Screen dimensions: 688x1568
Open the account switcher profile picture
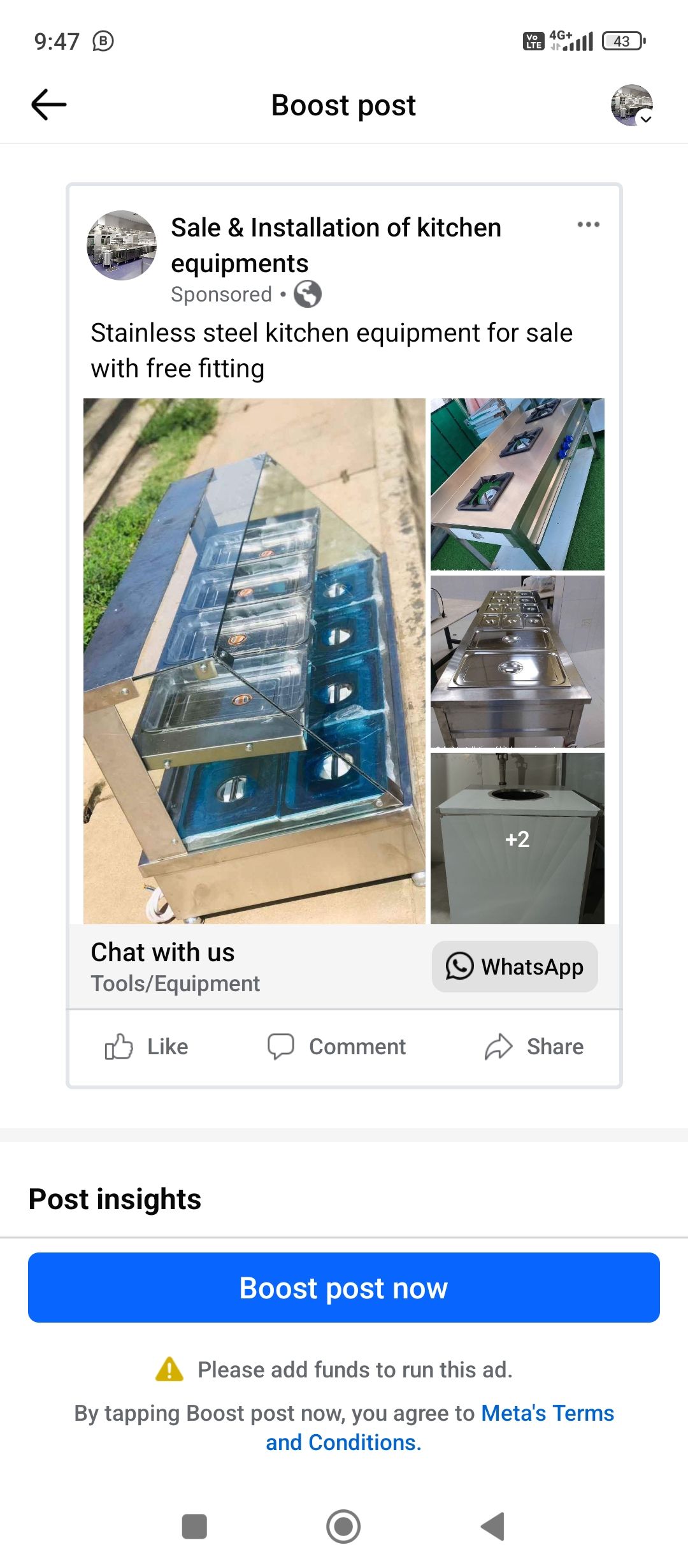coord(632,105)
